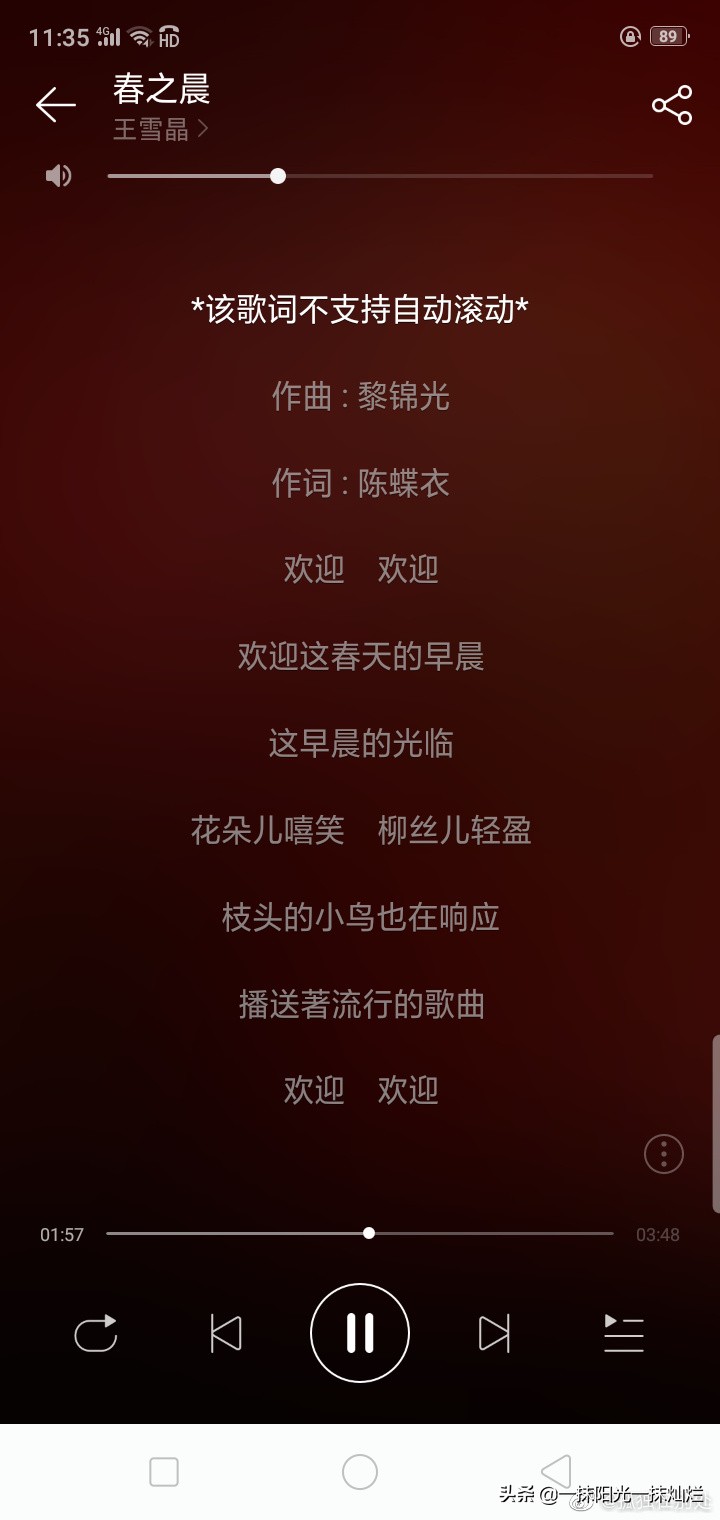This screenshot has height=1520, width=720.
Task: Open the three-dot lyrics options
Action: pos(663,1154)
